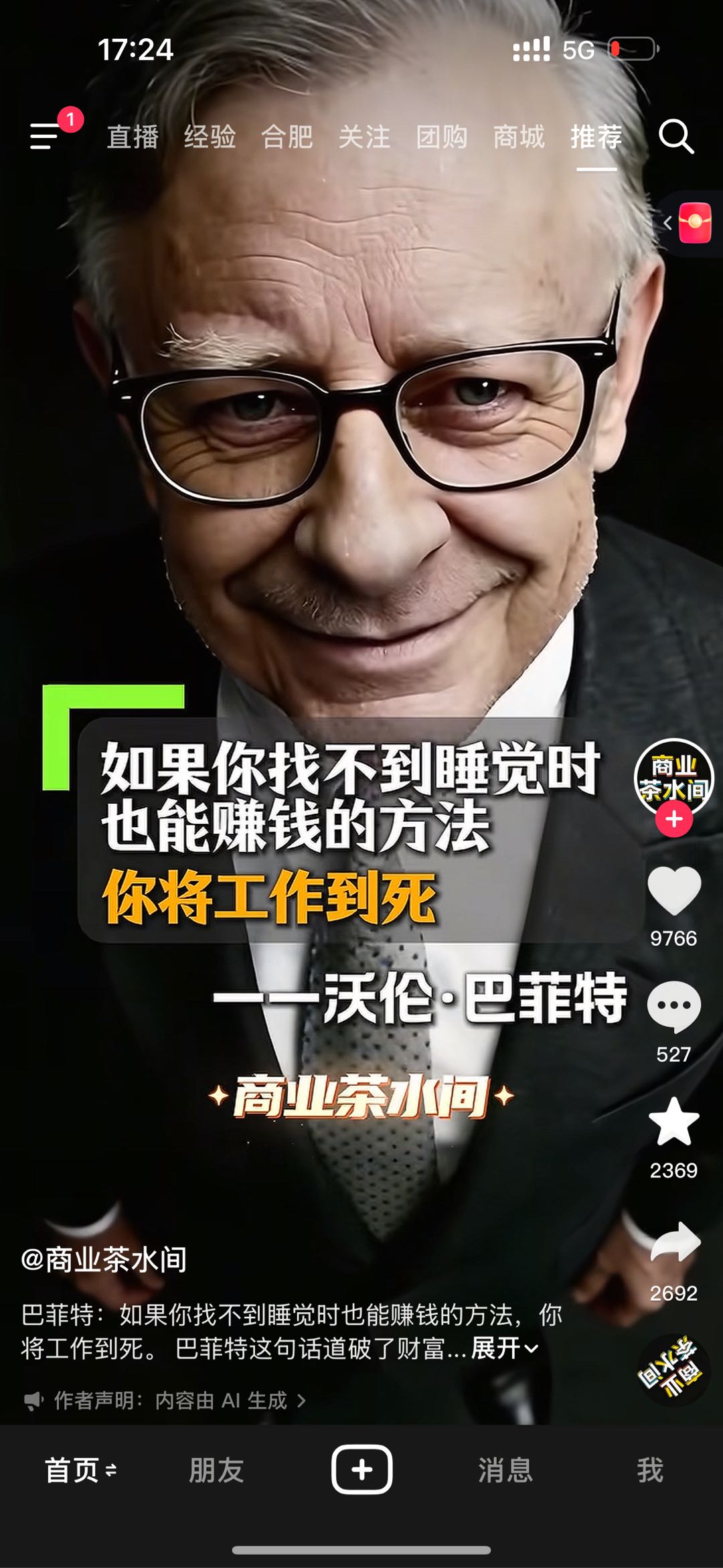Screen dimensions: 723x1568
Task: Switch to the 商城 shopping tab
Action: point(519,137)
